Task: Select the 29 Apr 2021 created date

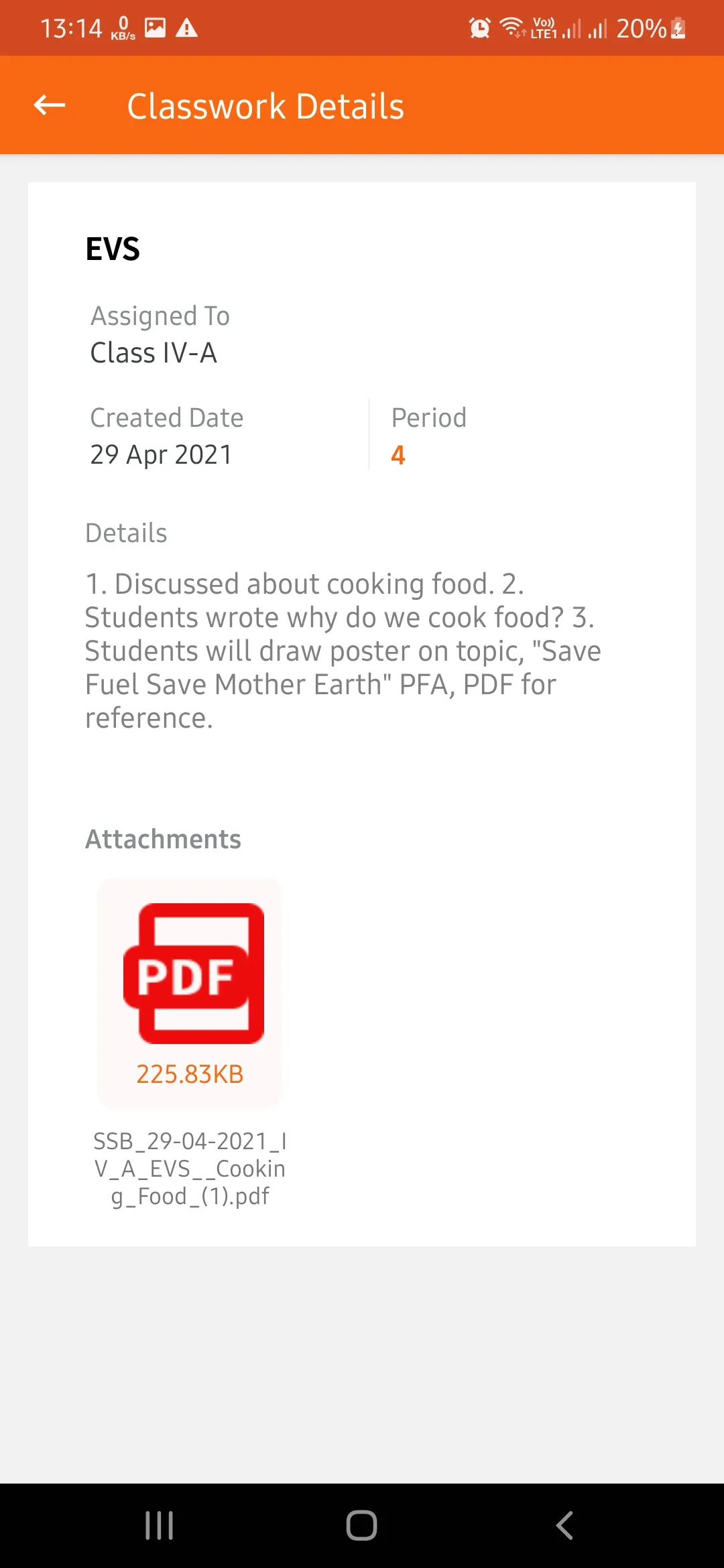Action: click(x=160, y=454)
